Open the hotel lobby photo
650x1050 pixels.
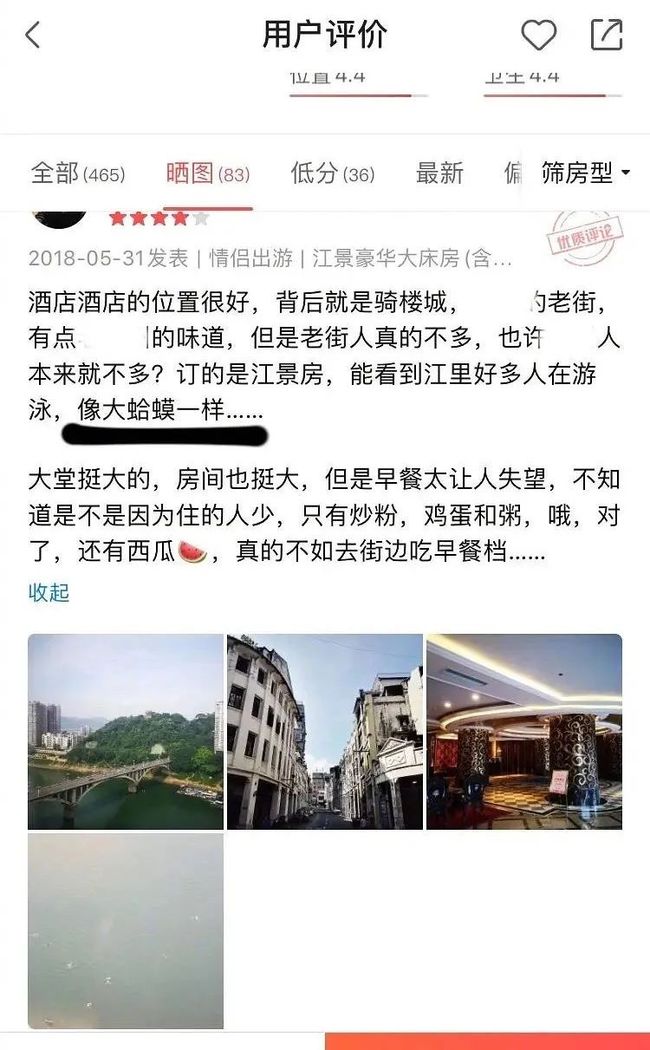pyautogui.click(x=524, y=732)
